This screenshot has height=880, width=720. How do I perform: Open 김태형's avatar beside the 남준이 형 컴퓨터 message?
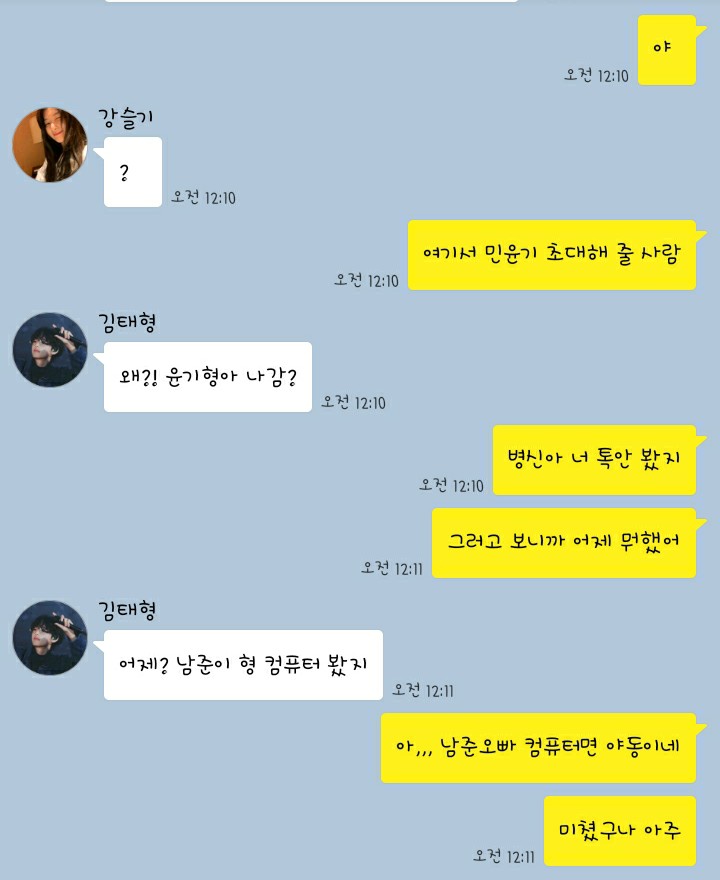50,638
